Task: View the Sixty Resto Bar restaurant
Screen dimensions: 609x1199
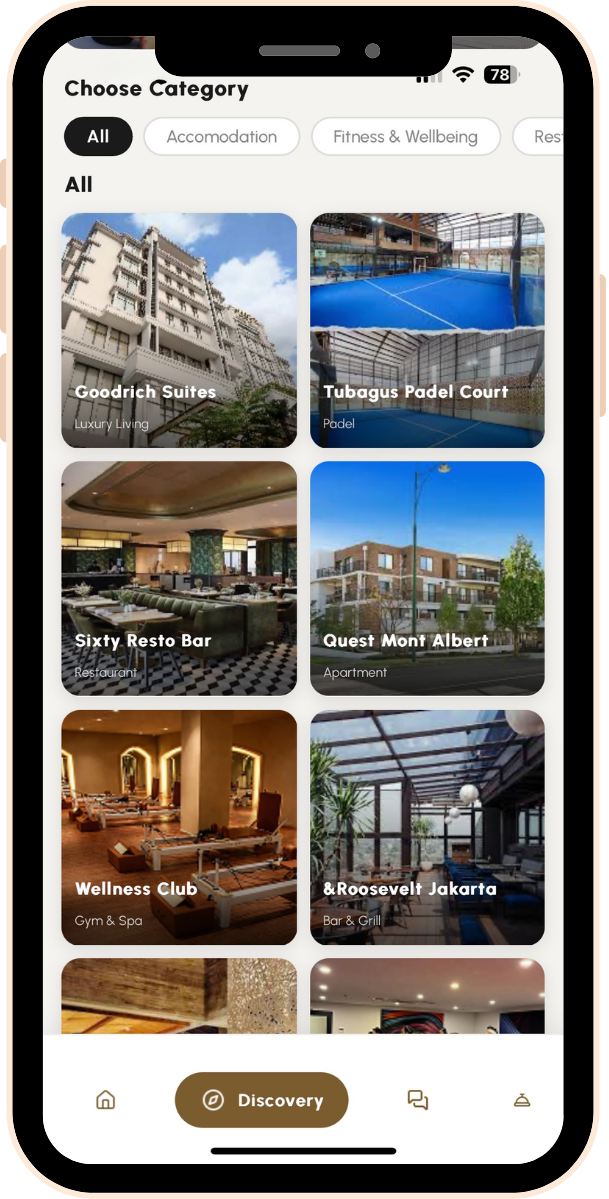Action: pyautogui.click(x=179, y=578)
